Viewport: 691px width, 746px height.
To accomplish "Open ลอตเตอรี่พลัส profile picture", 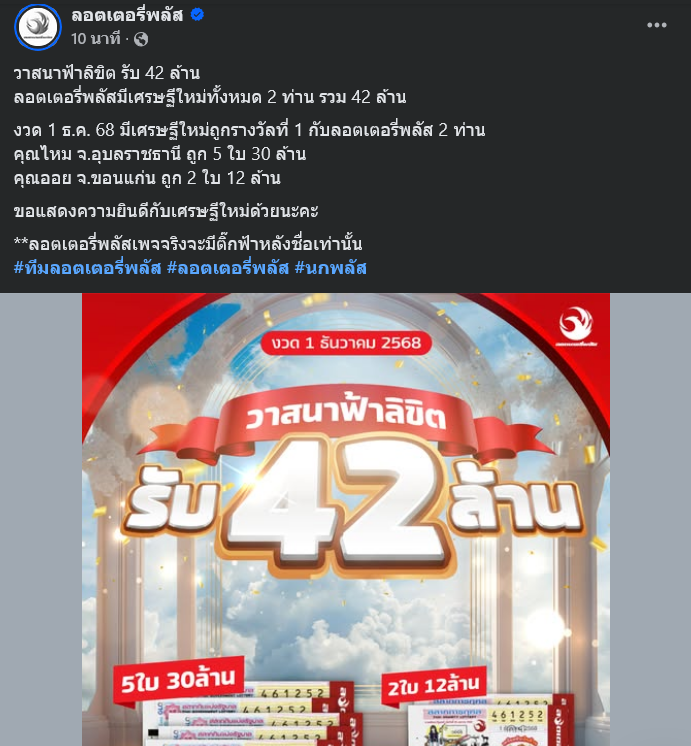I will pyautogui.click(x=38, y=26).
